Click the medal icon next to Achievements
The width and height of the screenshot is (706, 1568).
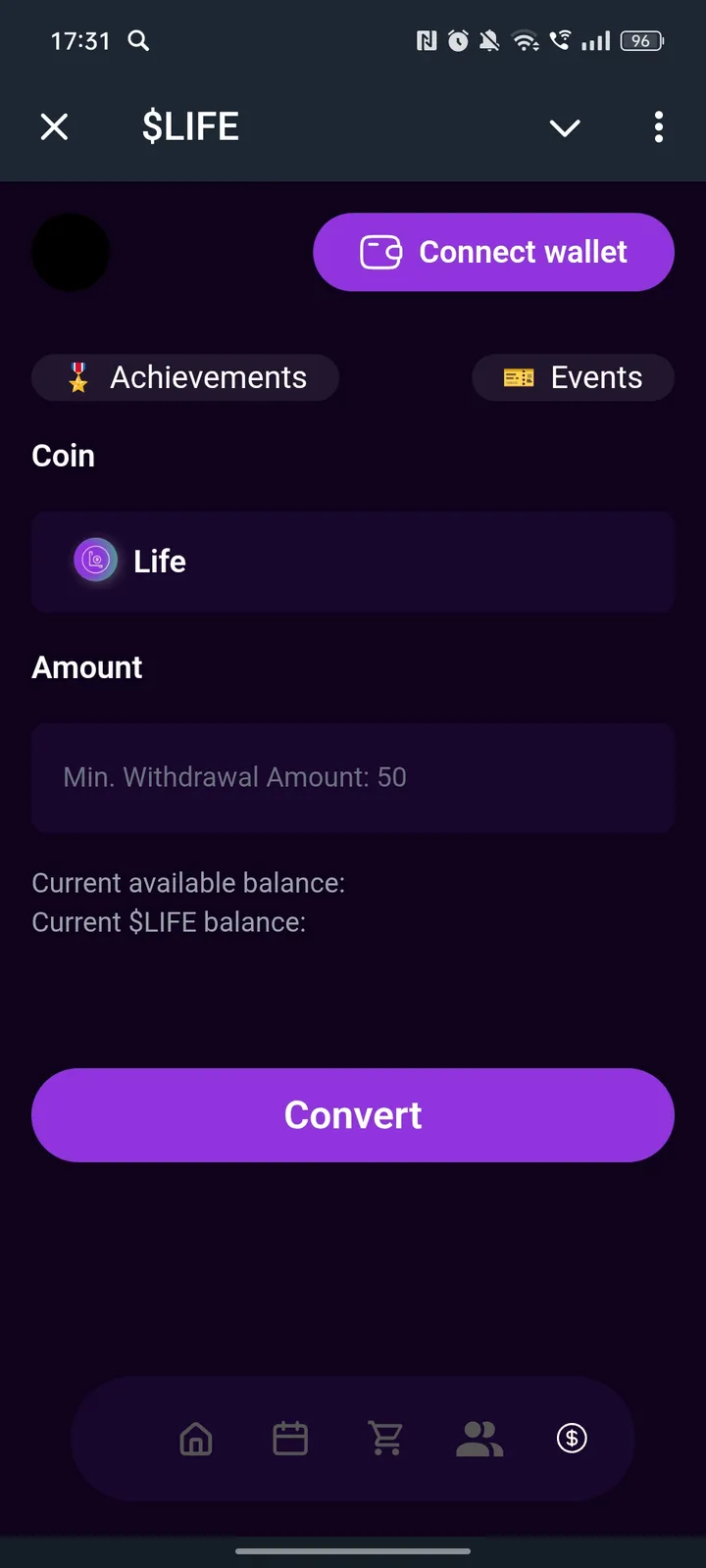77,376
